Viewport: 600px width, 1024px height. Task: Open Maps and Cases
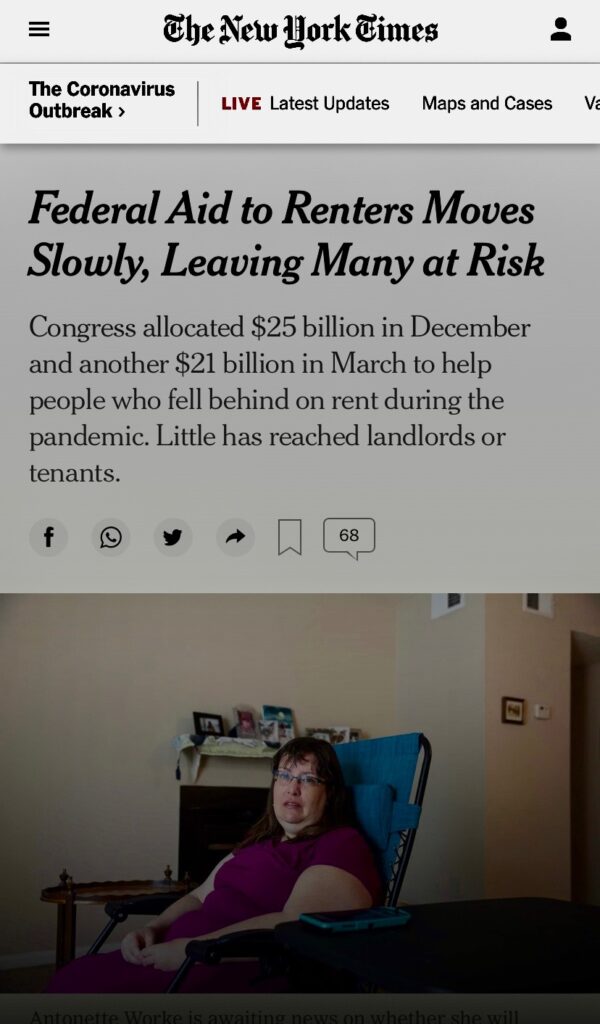coord(487,103)
